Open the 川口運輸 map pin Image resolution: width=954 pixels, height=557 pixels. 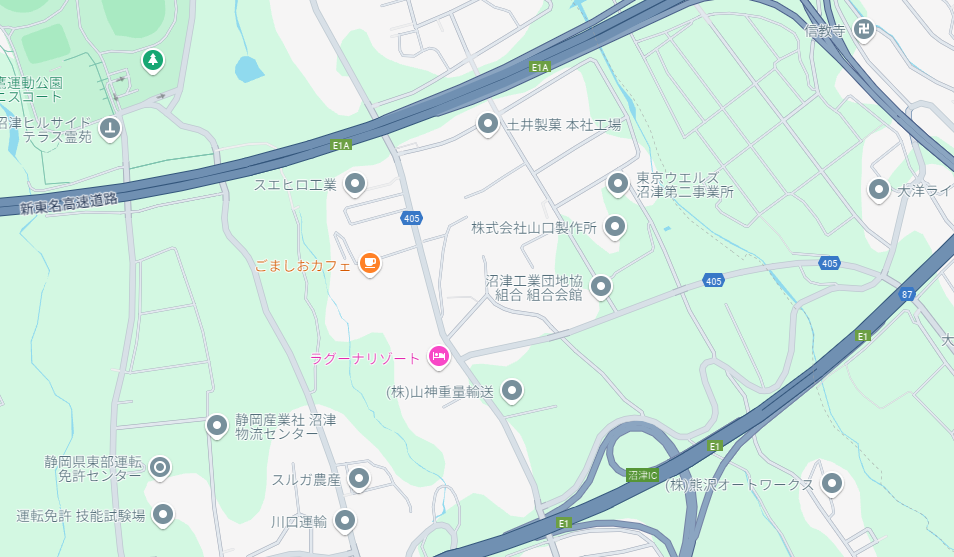pyautogui.click(x=345, y=520)
